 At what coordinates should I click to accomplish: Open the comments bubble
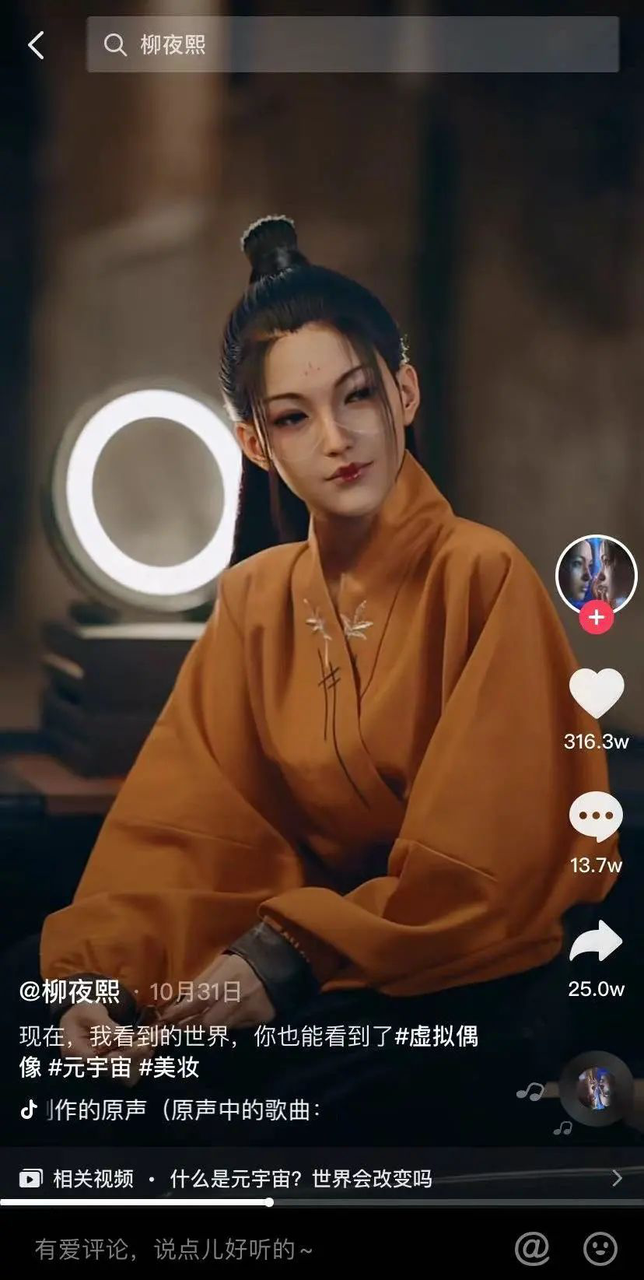click(x=596, y=817)
